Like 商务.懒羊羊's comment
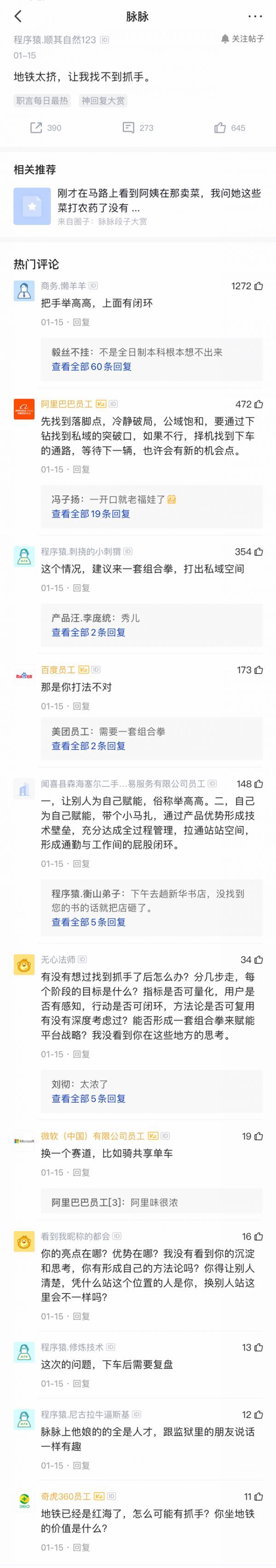 click(259, 286)
